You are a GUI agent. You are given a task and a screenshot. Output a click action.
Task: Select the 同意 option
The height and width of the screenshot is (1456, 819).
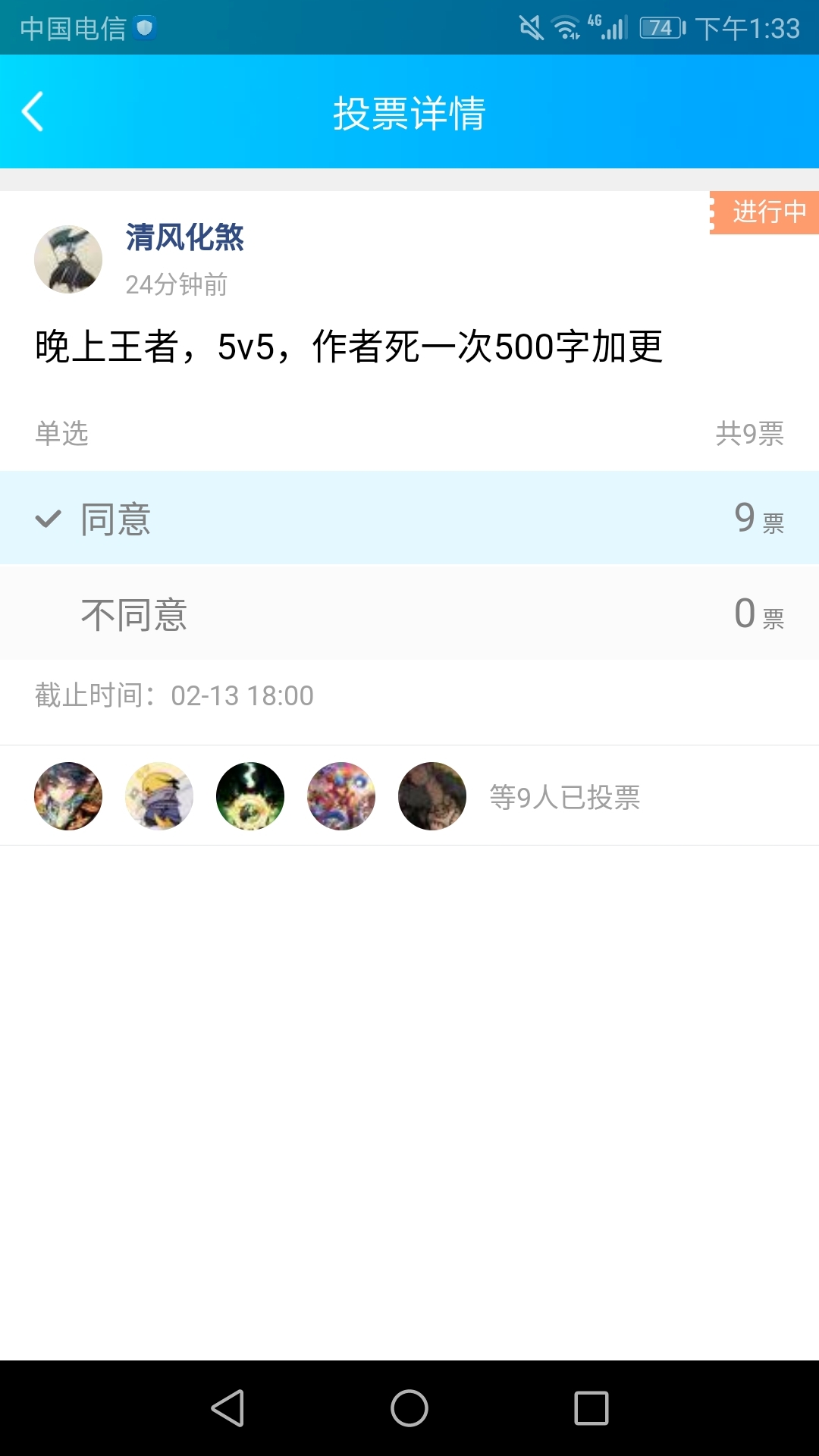tap(409, 519)
